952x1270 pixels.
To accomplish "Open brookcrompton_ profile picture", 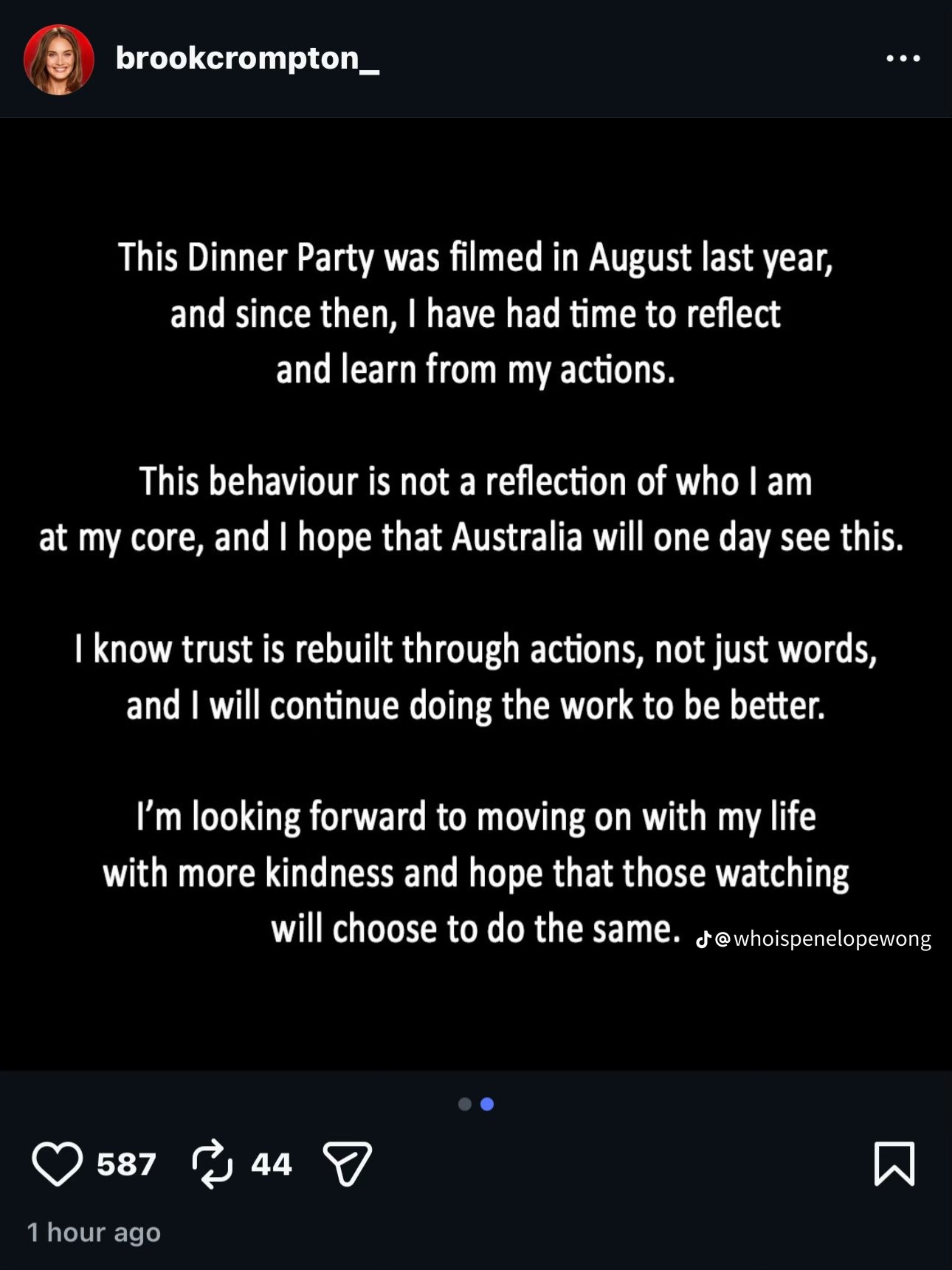I will pos(59,60).
